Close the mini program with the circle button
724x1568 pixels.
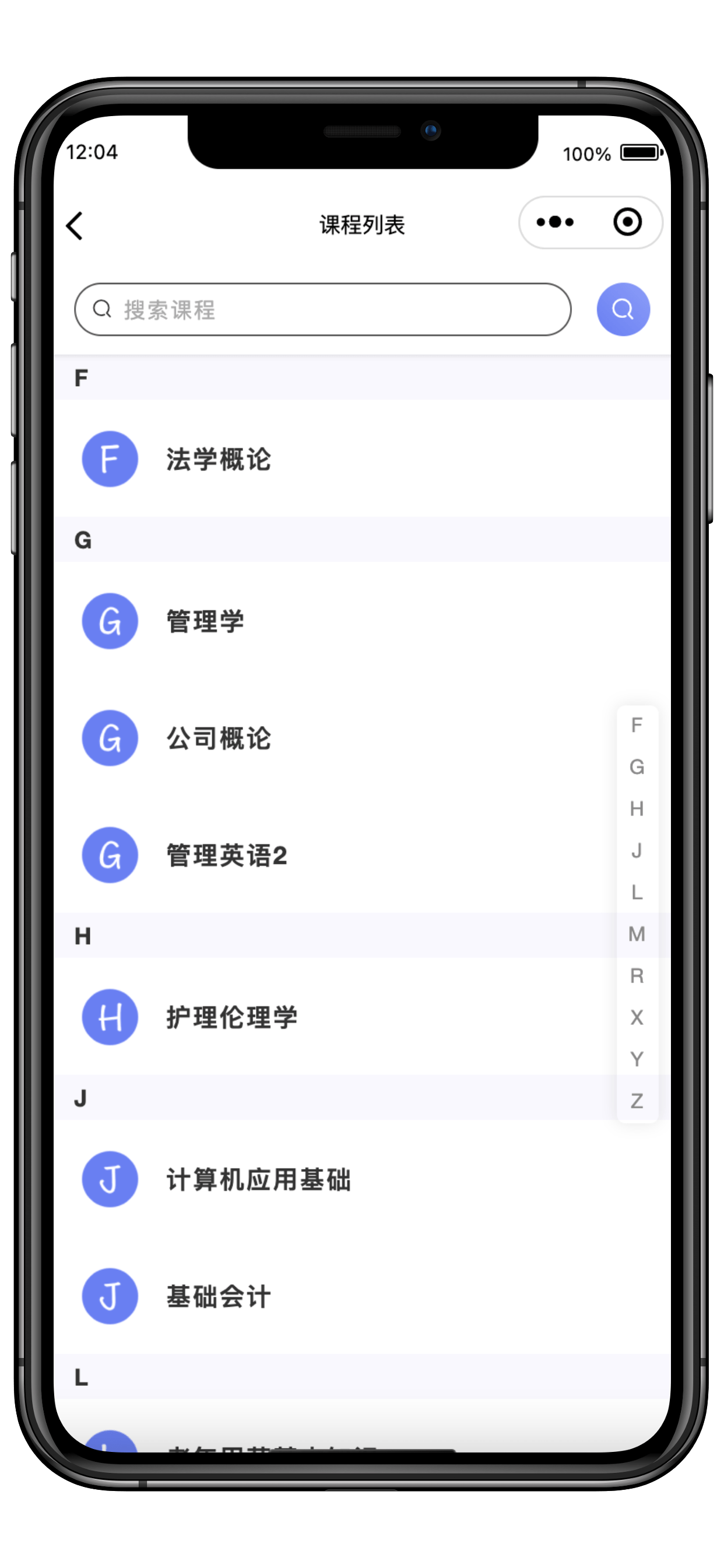(x=627, y=223)
